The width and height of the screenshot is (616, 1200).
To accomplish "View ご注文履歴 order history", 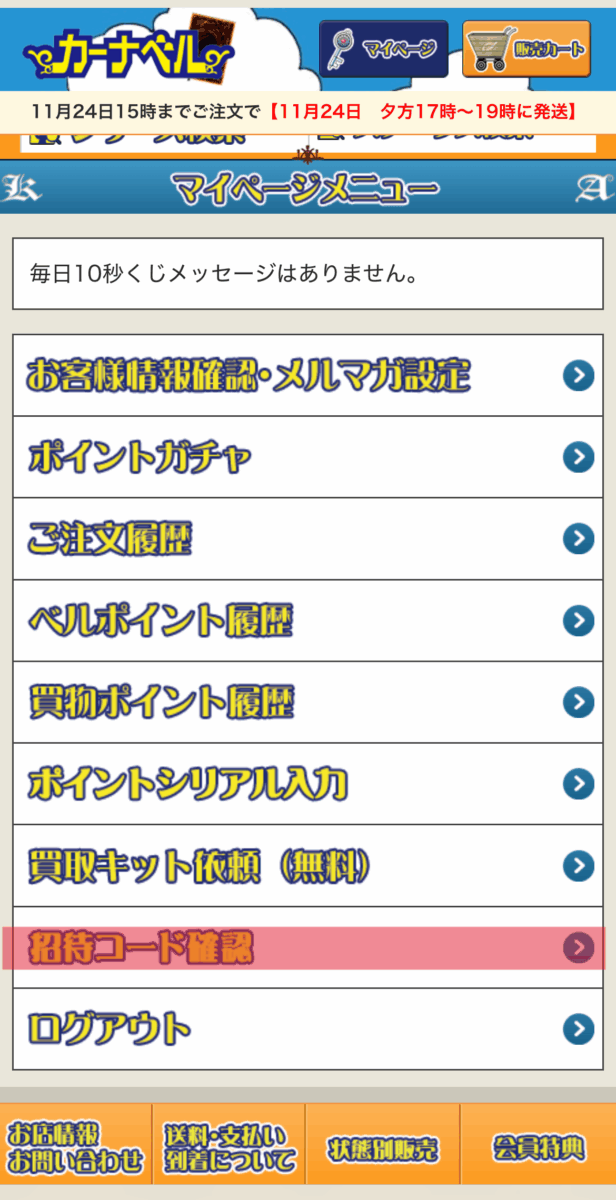I will coord(307,540).
